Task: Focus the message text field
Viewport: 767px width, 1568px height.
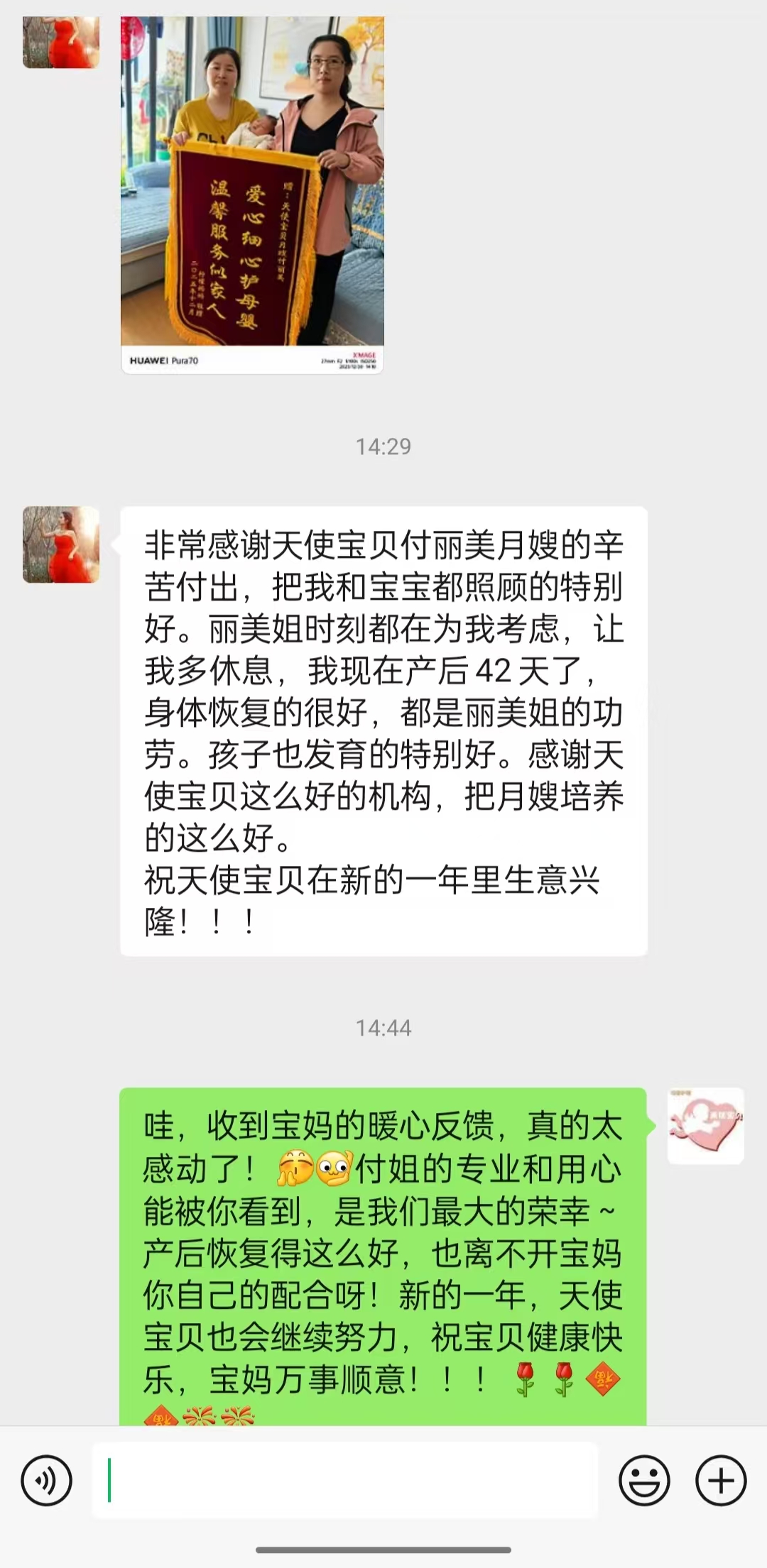Action: coord(345,1481)
